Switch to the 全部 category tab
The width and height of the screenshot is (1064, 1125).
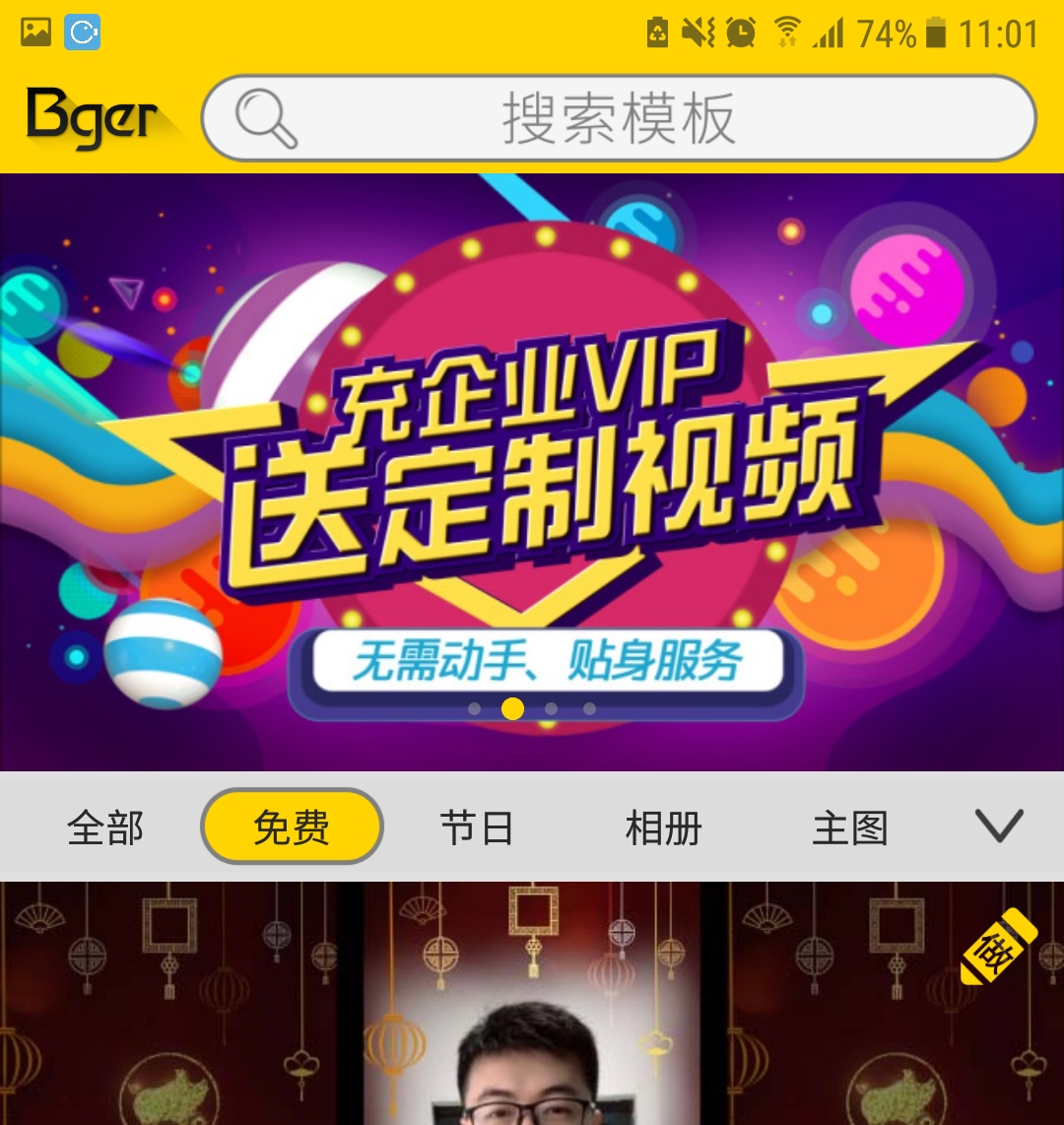[105, 827]
